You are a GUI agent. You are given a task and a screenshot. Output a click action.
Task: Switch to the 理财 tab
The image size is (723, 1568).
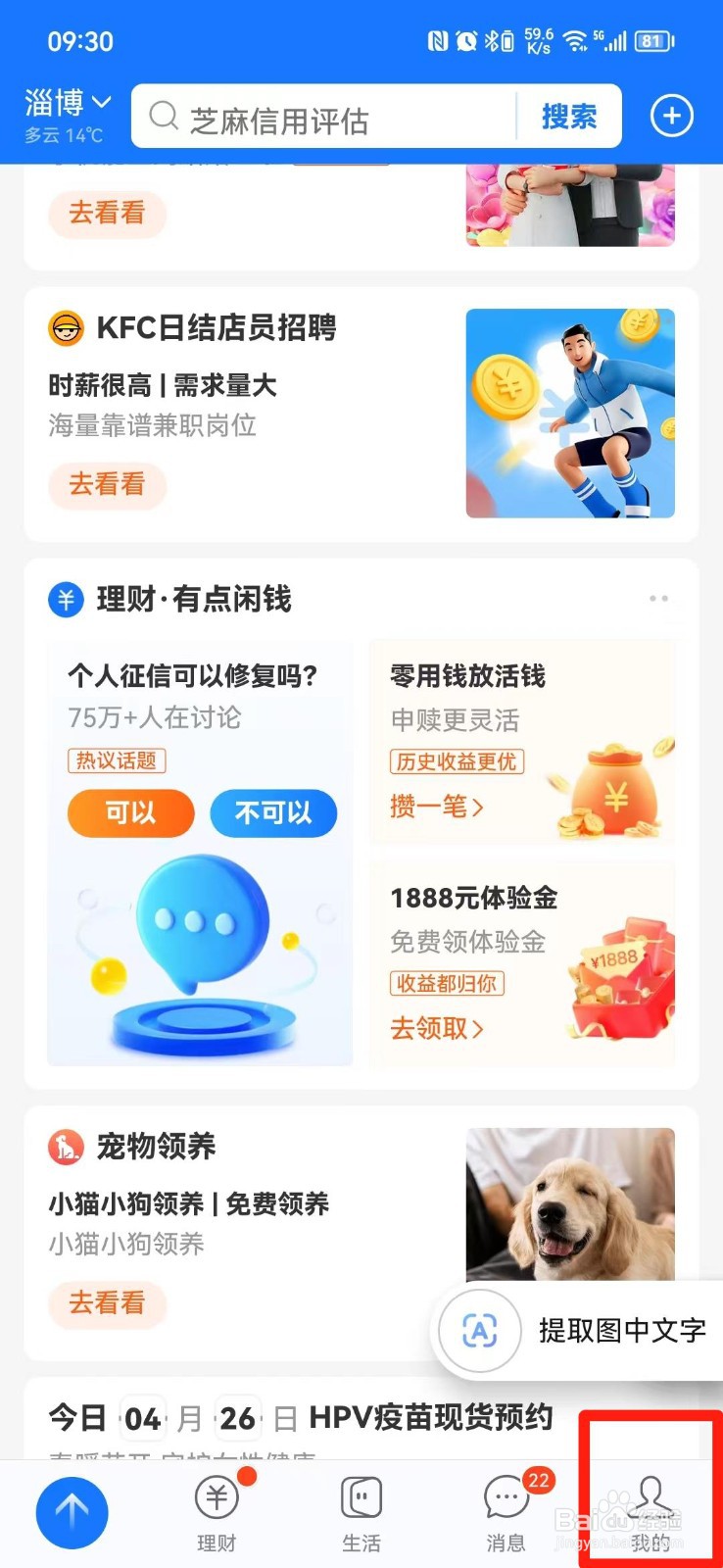pyautogui.click(x=217, y=1514)
